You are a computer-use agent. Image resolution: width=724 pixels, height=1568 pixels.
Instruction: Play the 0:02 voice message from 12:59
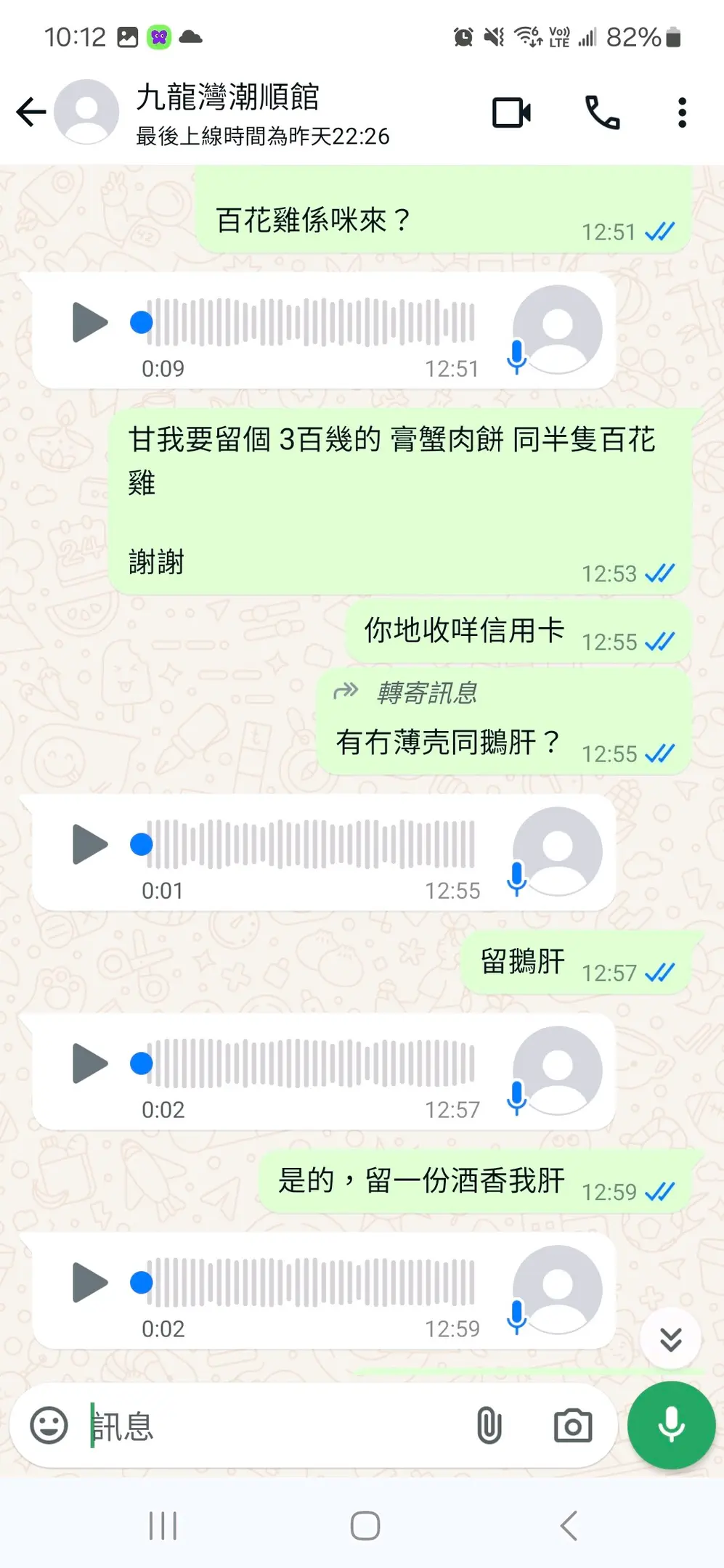[90, 1283]
